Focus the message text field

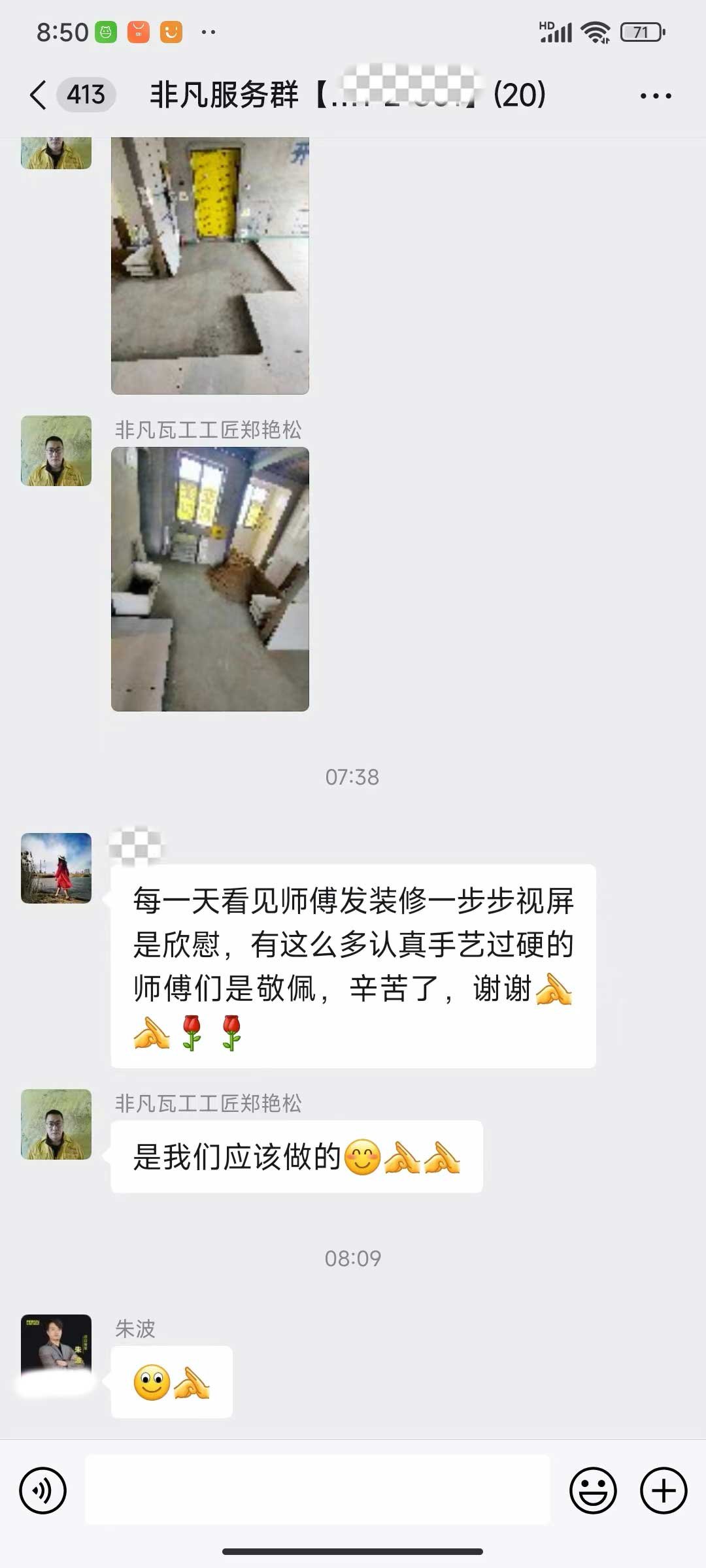pos(318,1490)
